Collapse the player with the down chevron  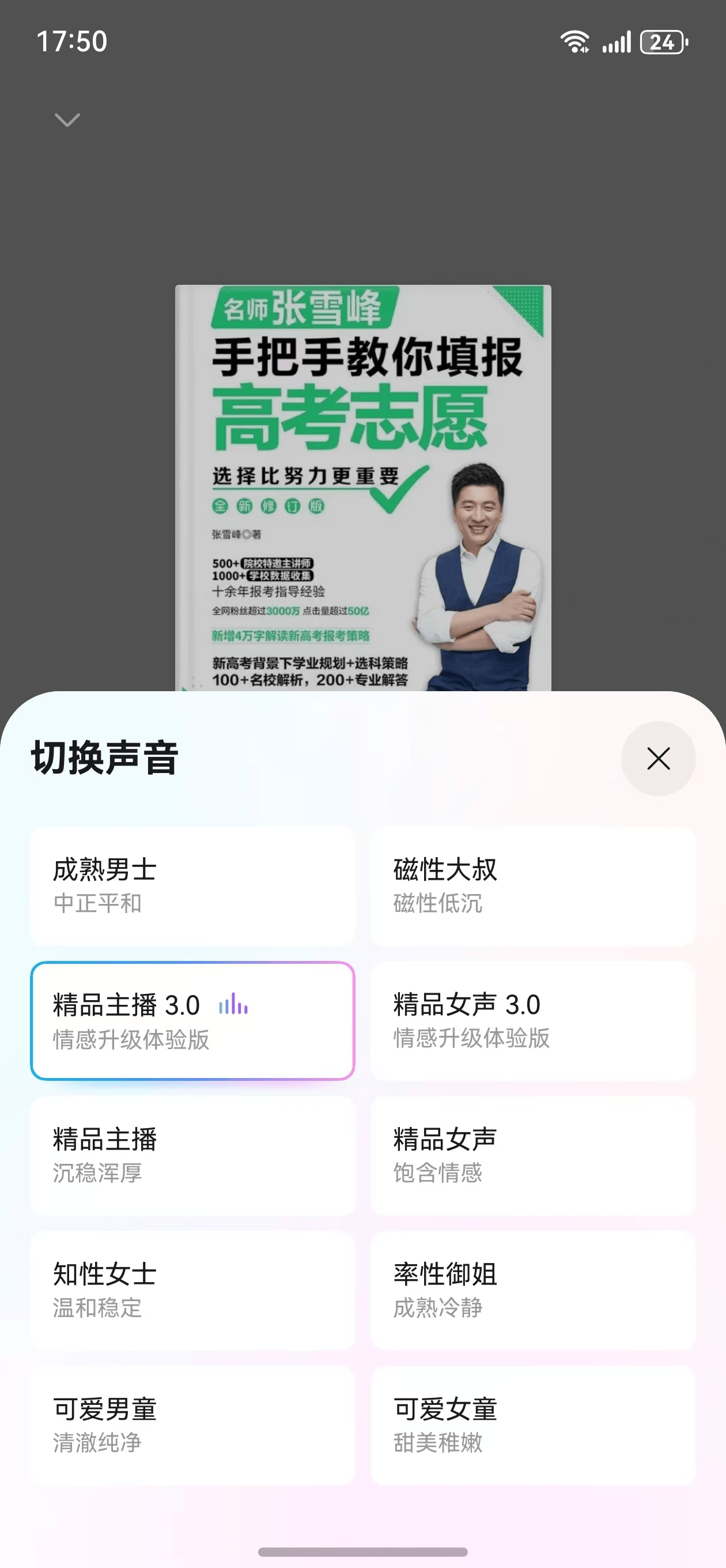67,120
